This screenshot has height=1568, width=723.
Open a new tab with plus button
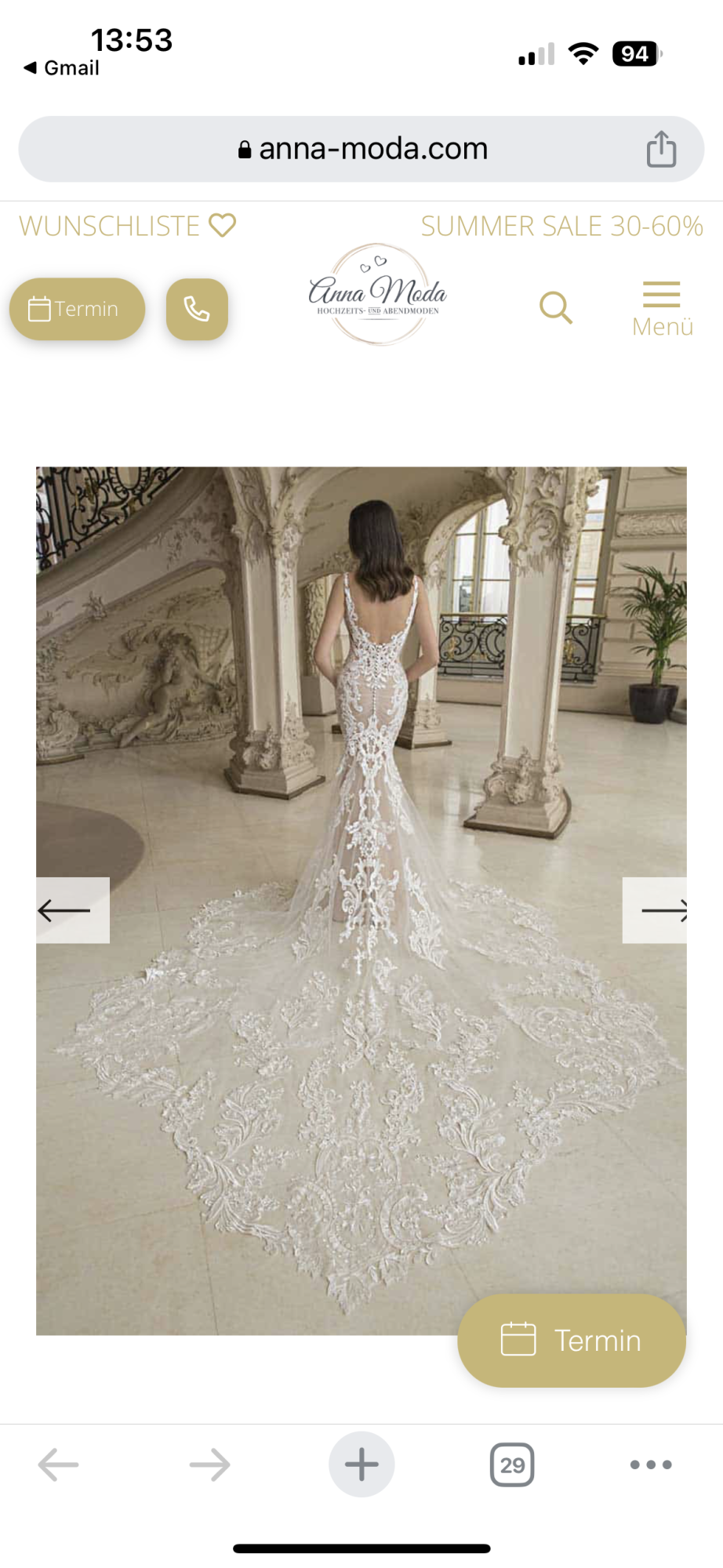[361, 1465]
